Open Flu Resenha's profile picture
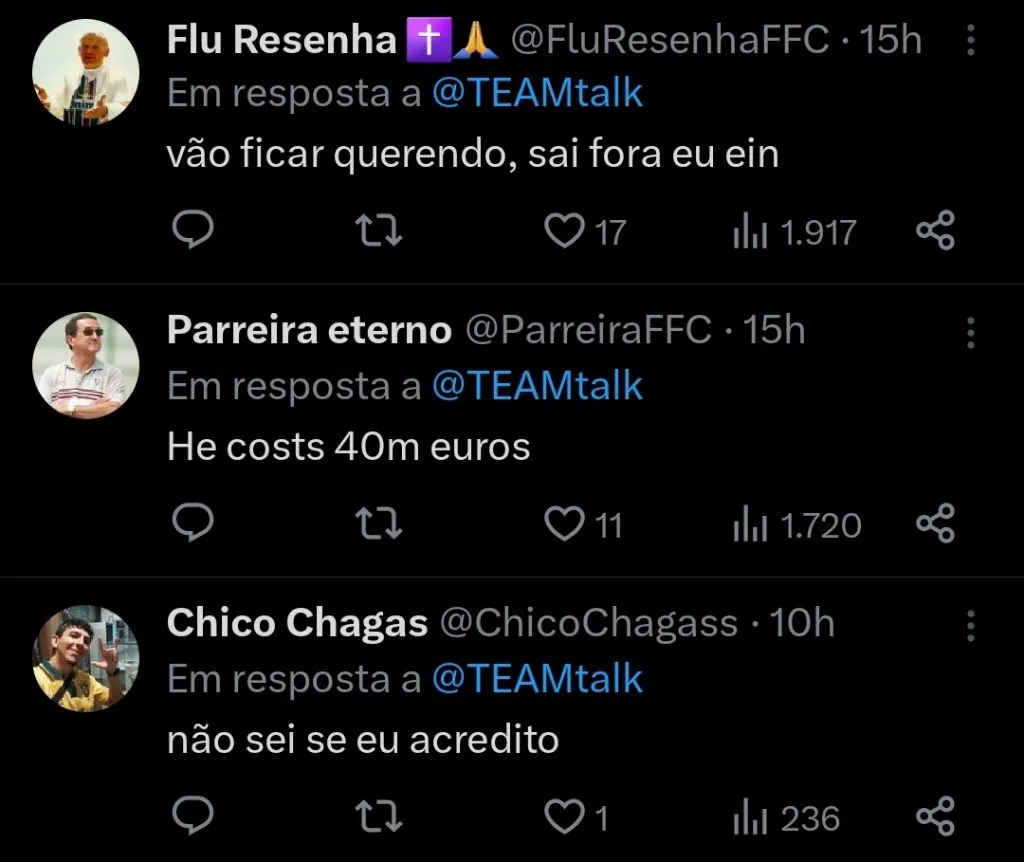 [x=85, y=73]
